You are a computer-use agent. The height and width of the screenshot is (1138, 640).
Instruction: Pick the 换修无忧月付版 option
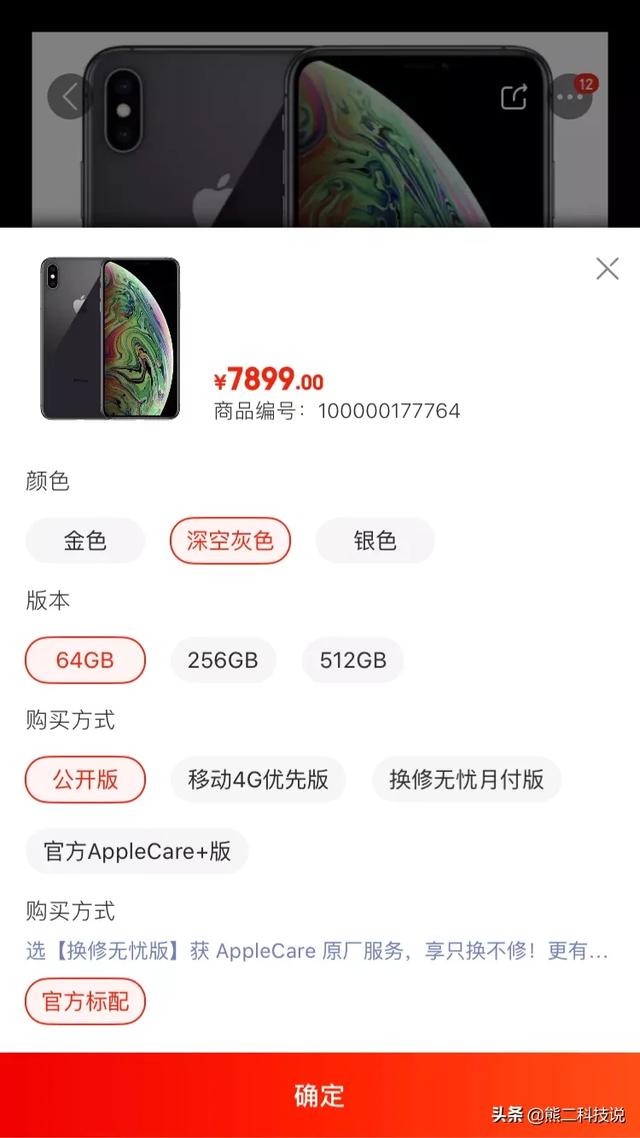[x=467, y=779]
